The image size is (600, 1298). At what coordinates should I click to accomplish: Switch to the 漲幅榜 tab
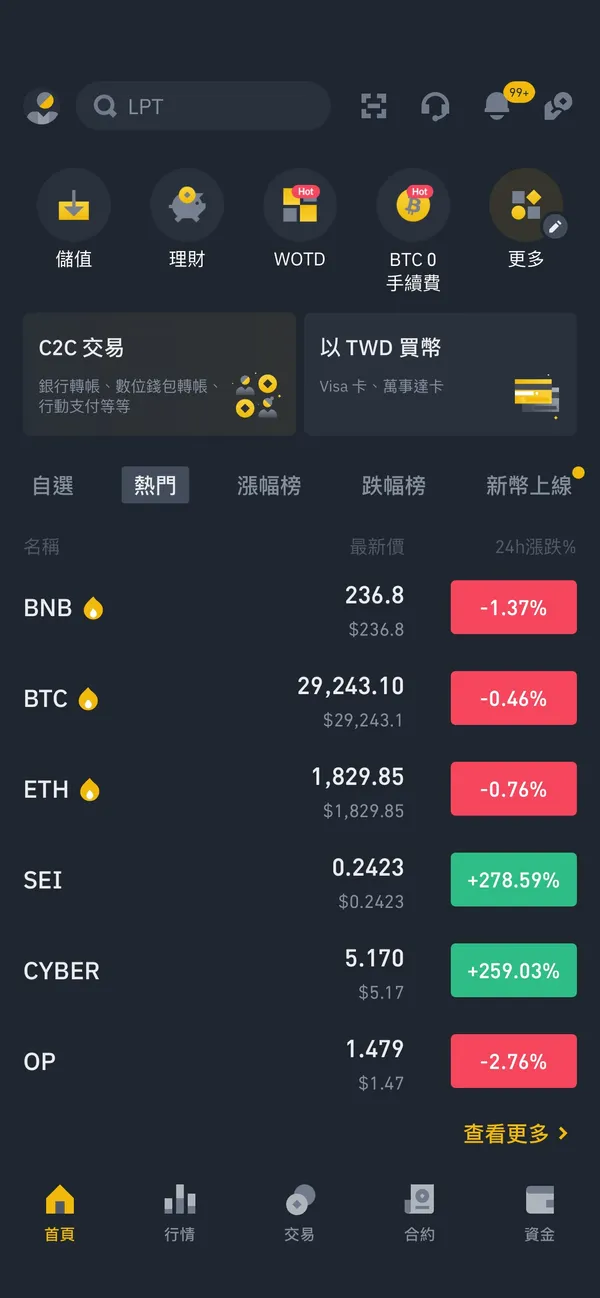point(269,486)
